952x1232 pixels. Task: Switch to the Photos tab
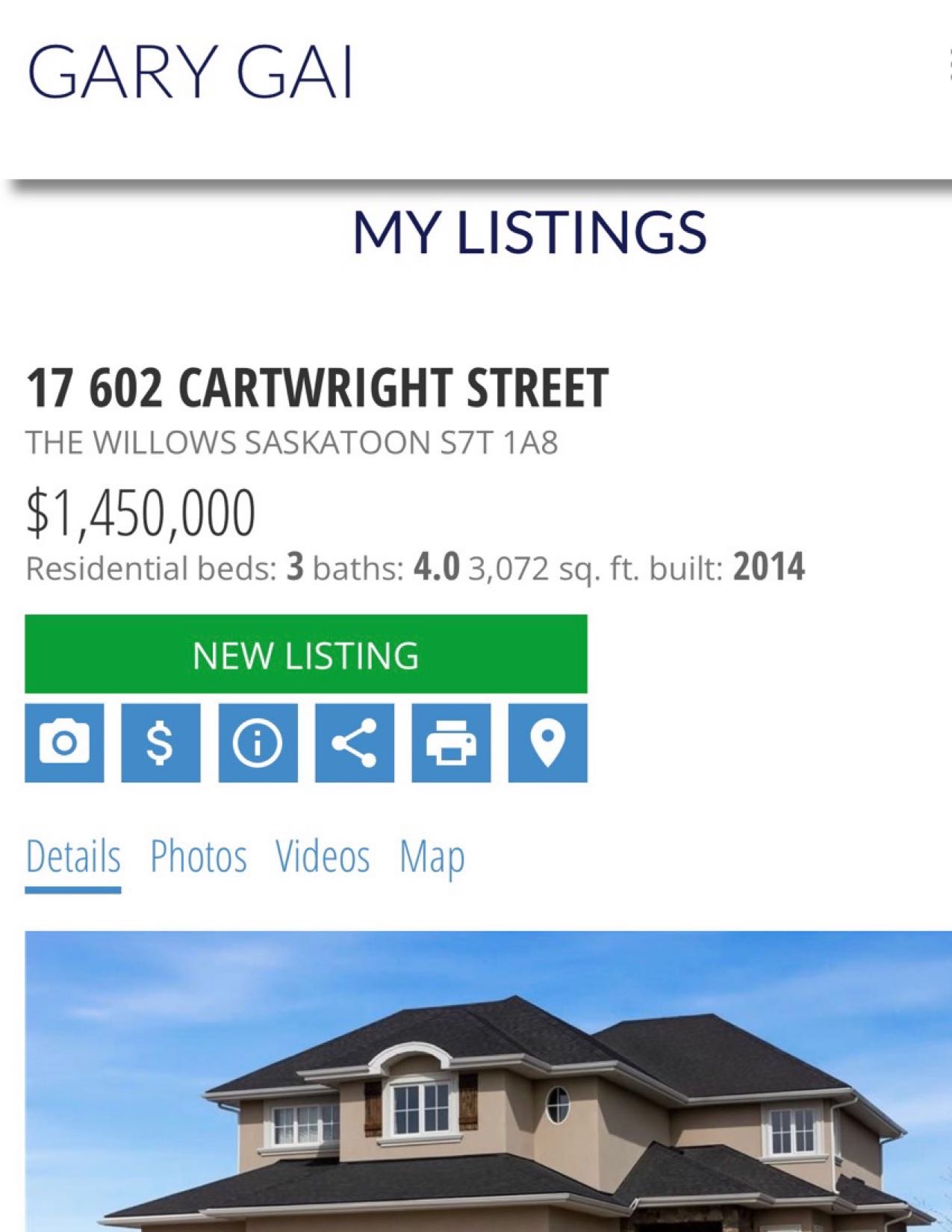(198, 856)
